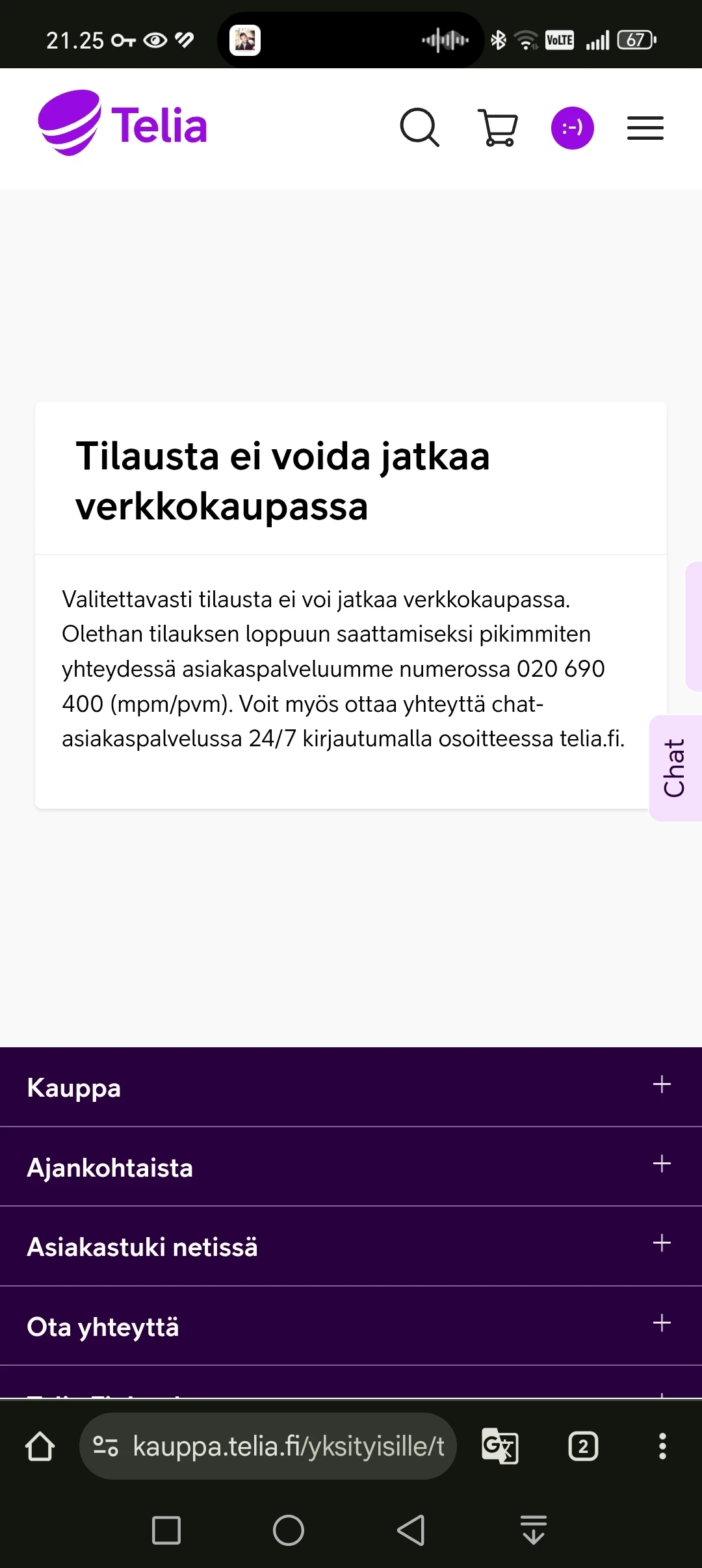Open the browser three-dot menu
This screenshot has width=702, height=1568.
tap(662, 1446)
